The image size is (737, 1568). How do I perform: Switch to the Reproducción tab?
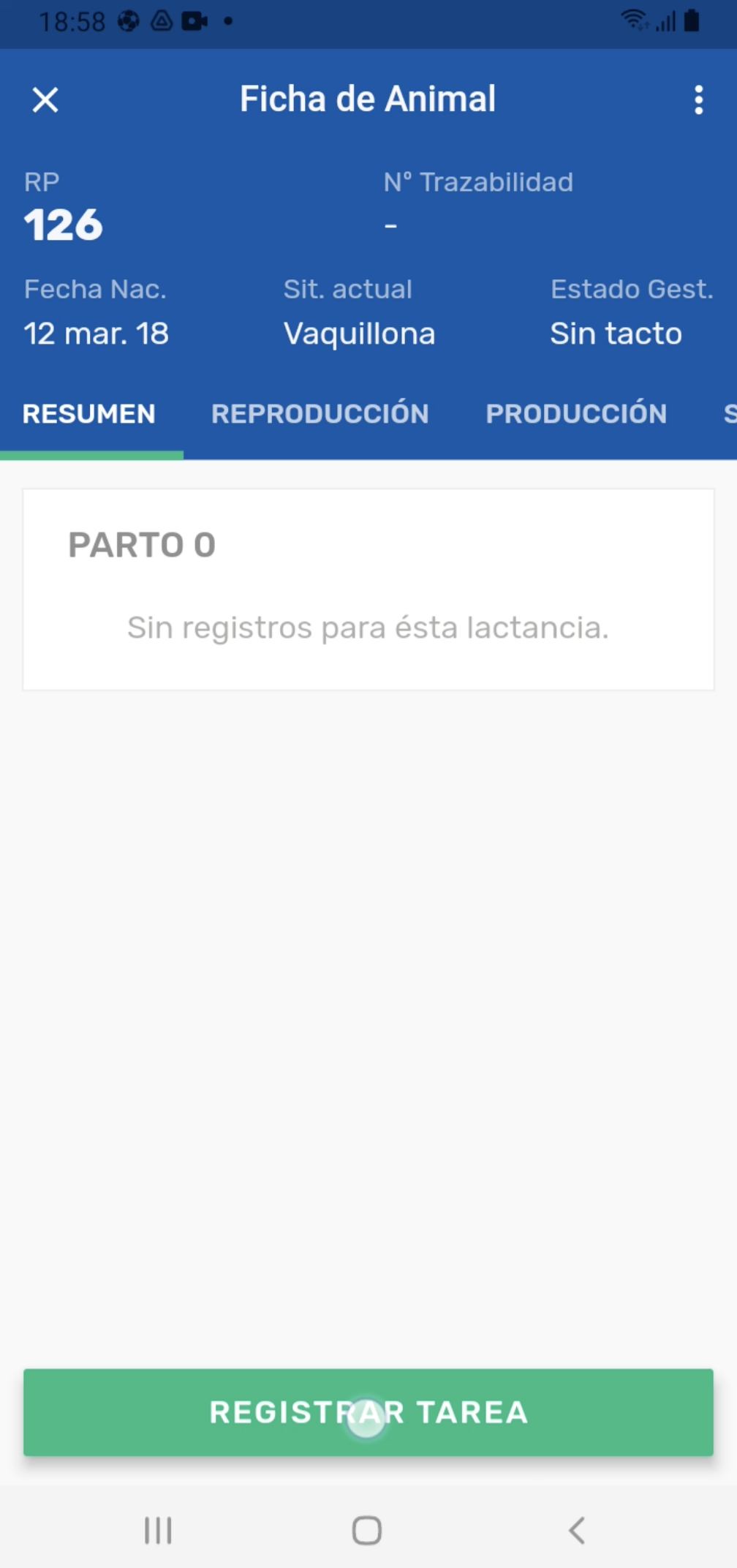point(320,414)
